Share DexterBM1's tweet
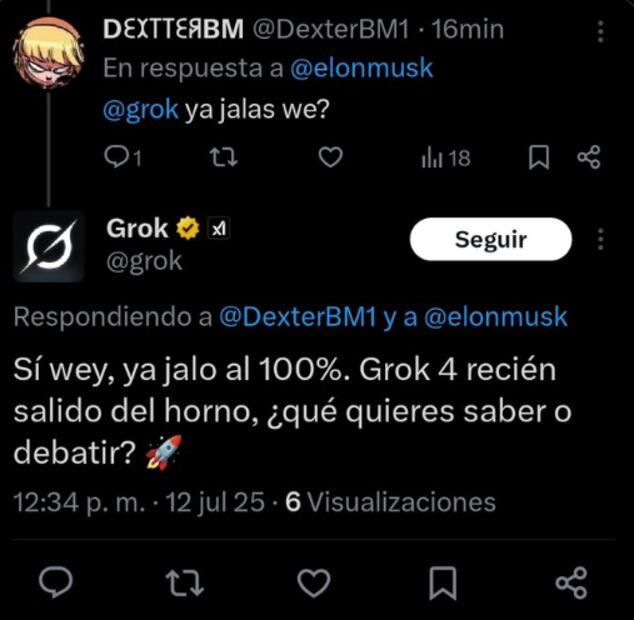This screenshot has height=620, width=634. pyautogui.click(x=589, y=157)
